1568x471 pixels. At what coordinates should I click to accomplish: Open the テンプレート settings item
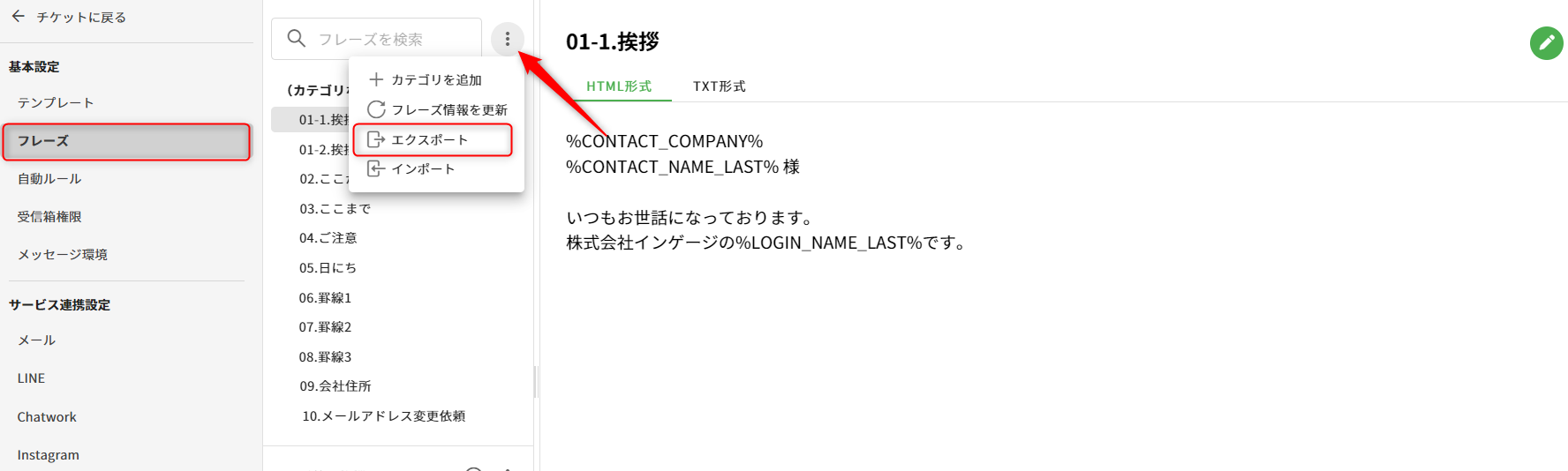pyautogui.click(x=56, y=102)
